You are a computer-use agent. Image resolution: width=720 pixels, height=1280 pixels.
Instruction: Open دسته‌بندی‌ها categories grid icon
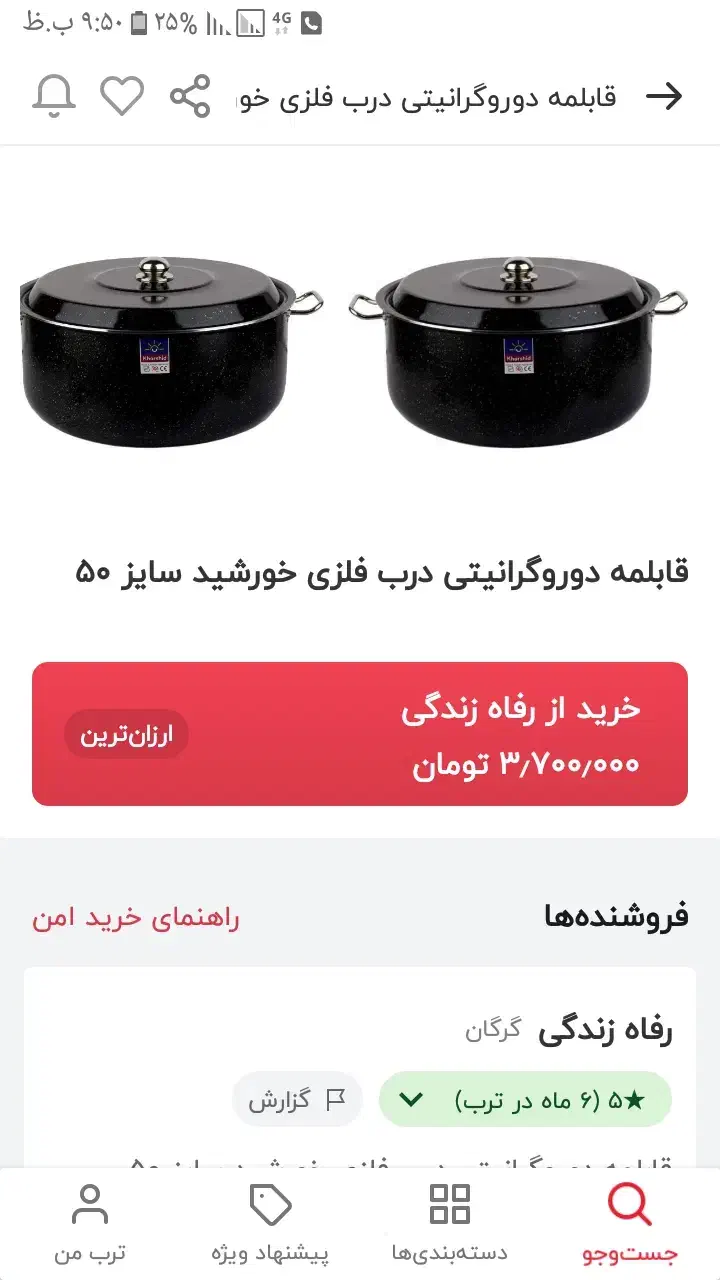pos(449,1205)
